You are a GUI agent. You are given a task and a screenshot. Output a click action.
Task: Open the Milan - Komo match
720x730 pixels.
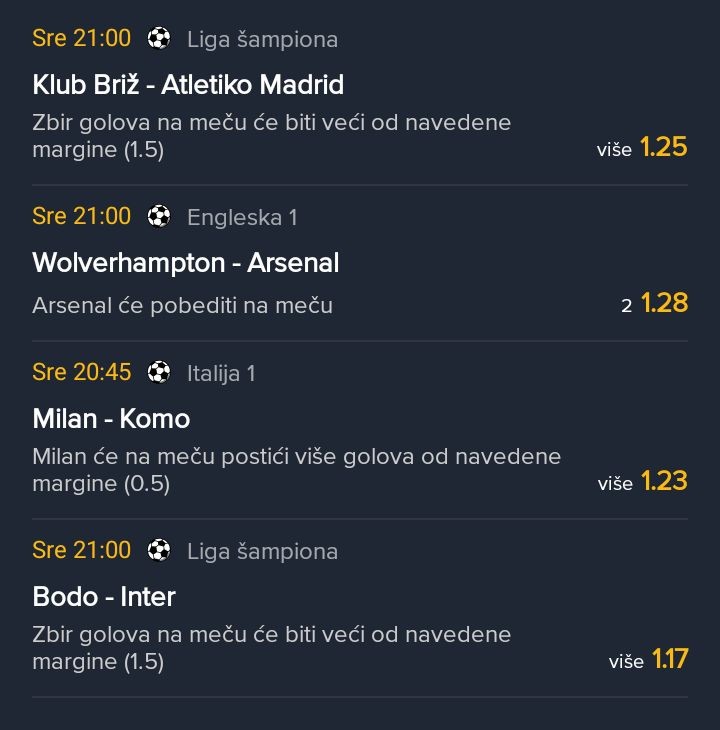111,419
